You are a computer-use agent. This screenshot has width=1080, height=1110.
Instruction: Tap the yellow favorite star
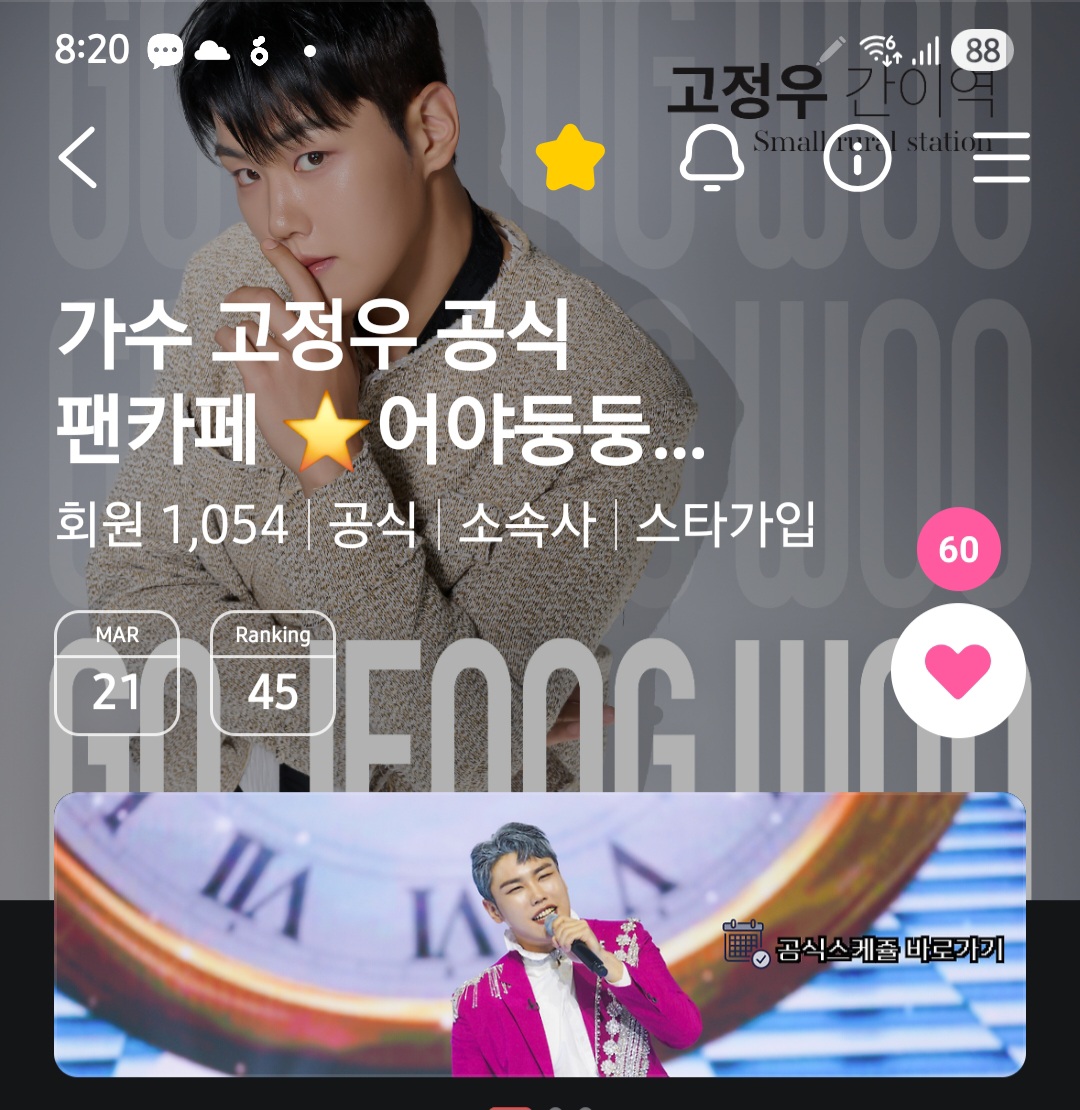570,158
